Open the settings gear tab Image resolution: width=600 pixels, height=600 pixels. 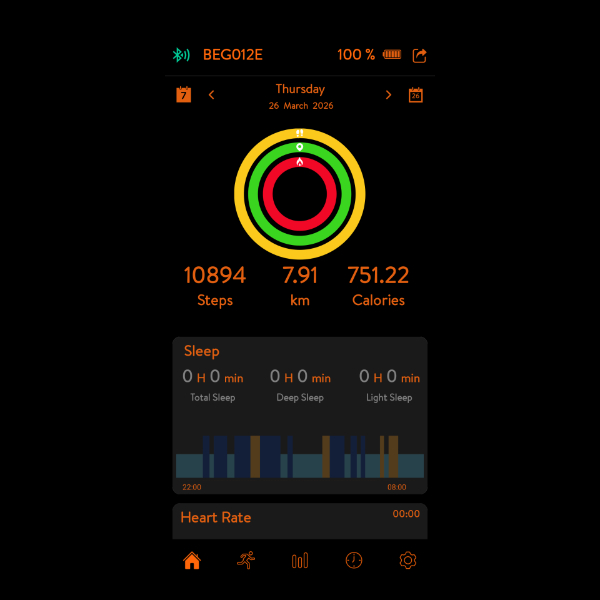tap(407, 561)
